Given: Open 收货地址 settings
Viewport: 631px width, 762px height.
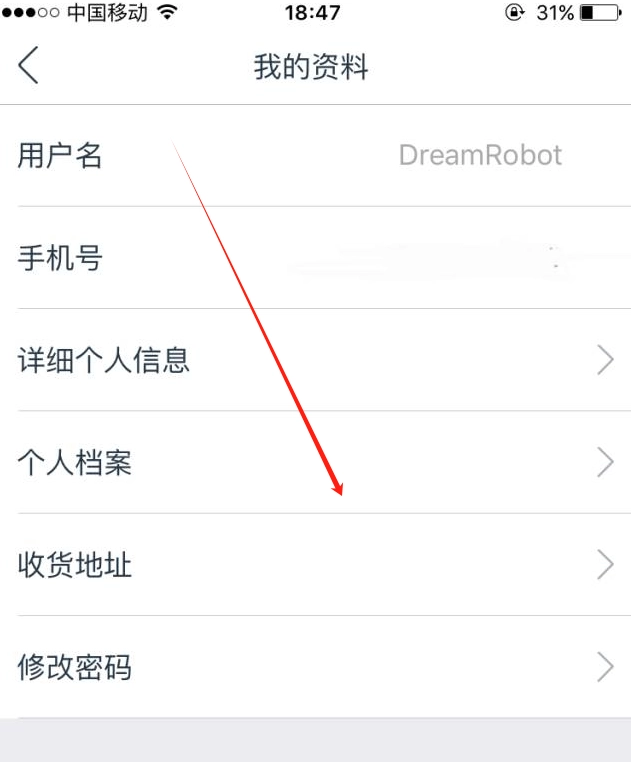Looking at the screenshot, I should point(315,565).
